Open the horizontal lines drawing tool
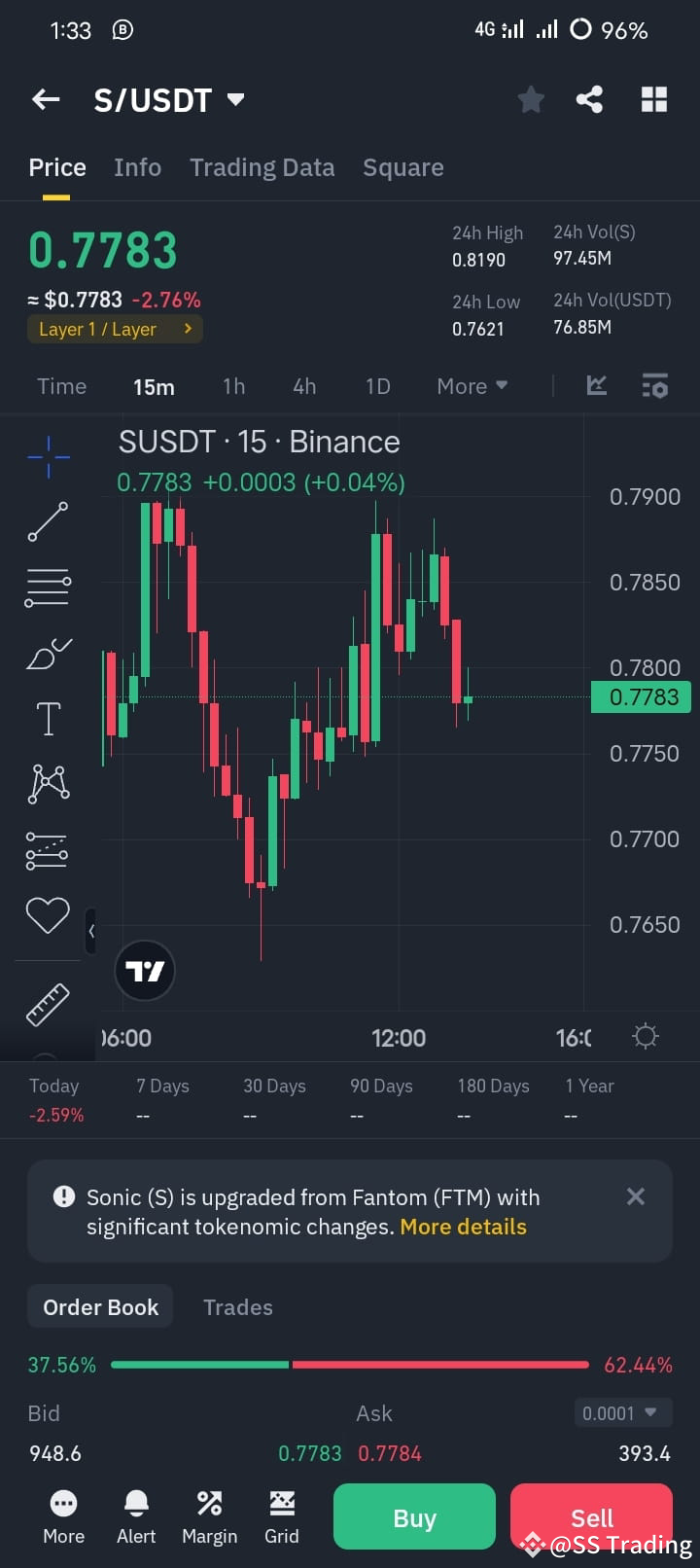 pos(48,587)
